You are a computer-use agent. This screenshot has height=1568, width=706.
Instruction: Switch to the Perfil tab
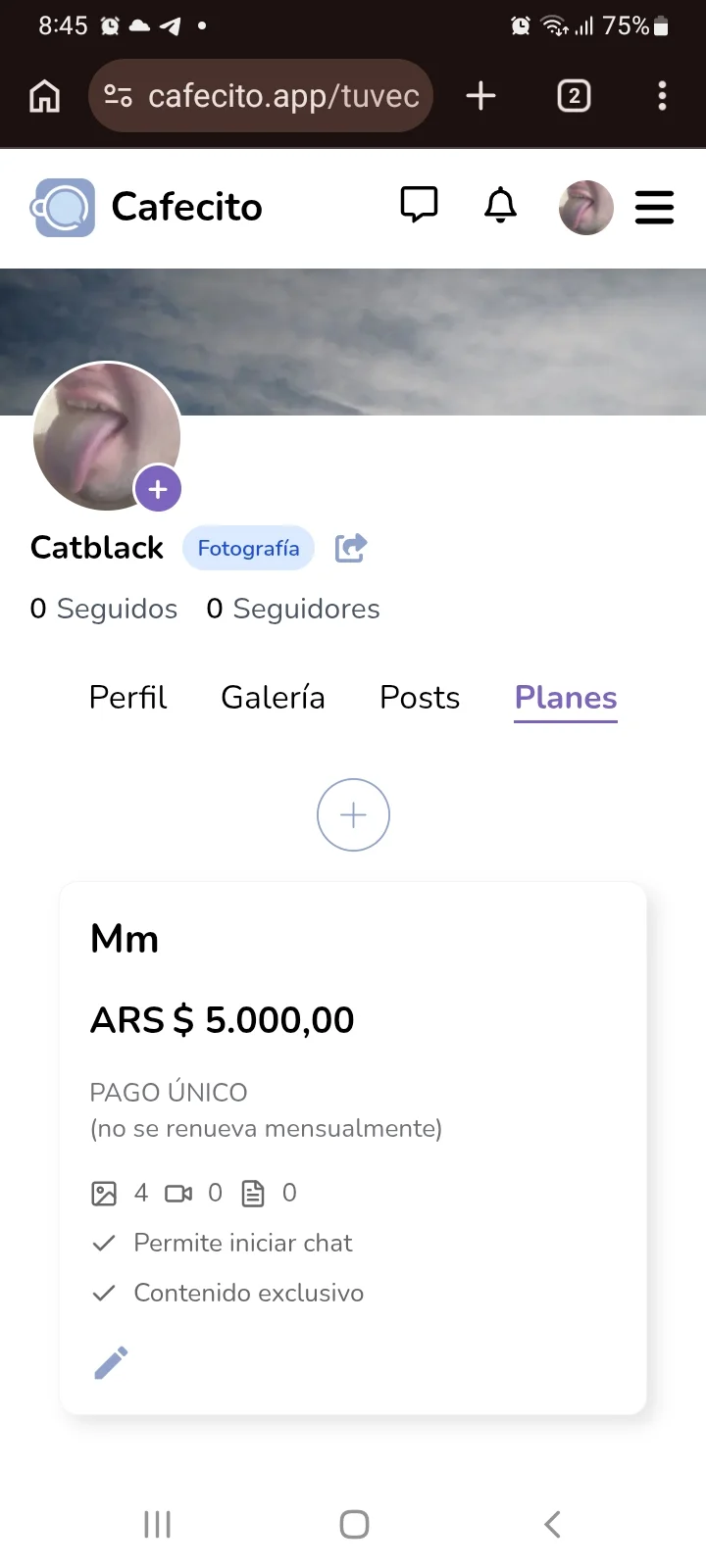click(127, 698)
